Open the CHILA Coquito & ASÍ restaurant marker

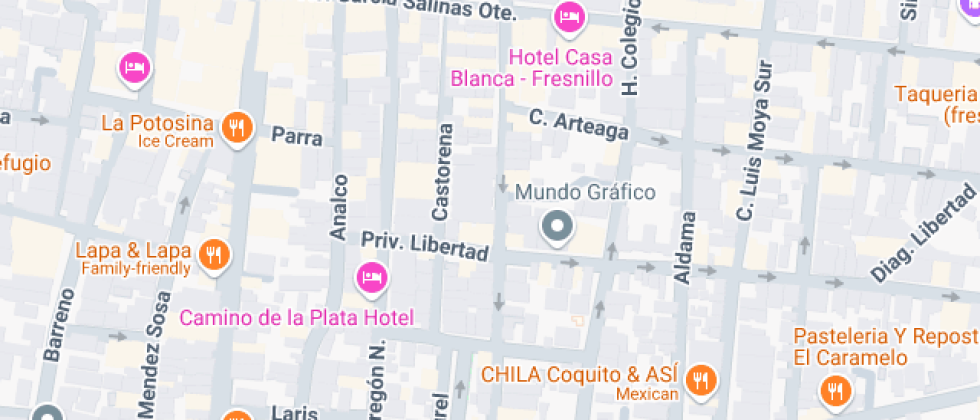pos(702,381)
